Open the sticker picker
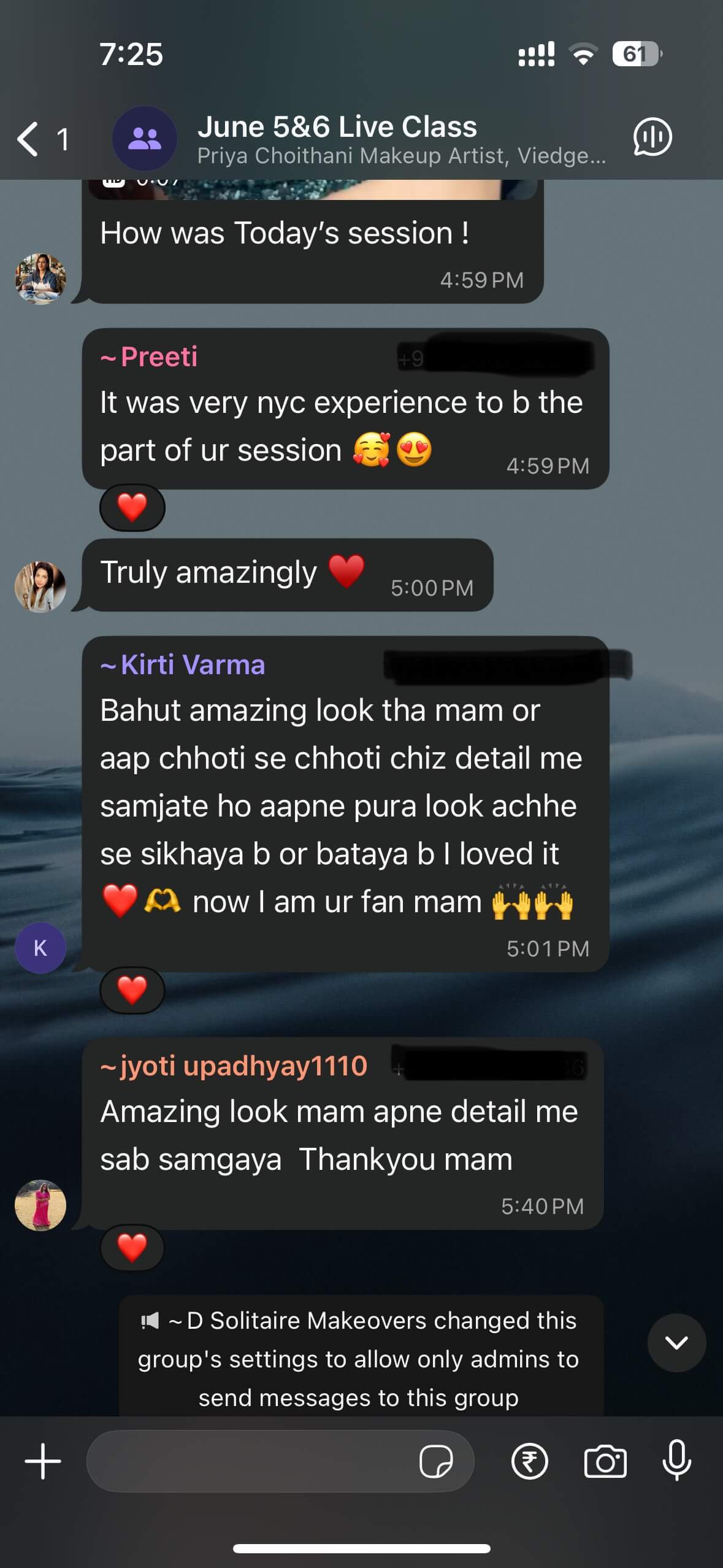 pos(436,1461)
